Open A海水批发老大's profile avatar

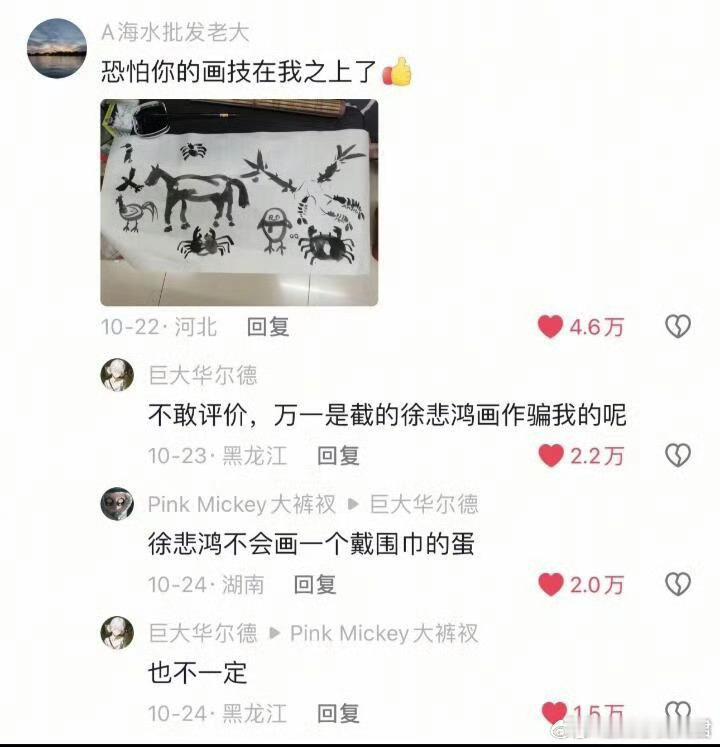pyautogui.click(x=55, y=42)
